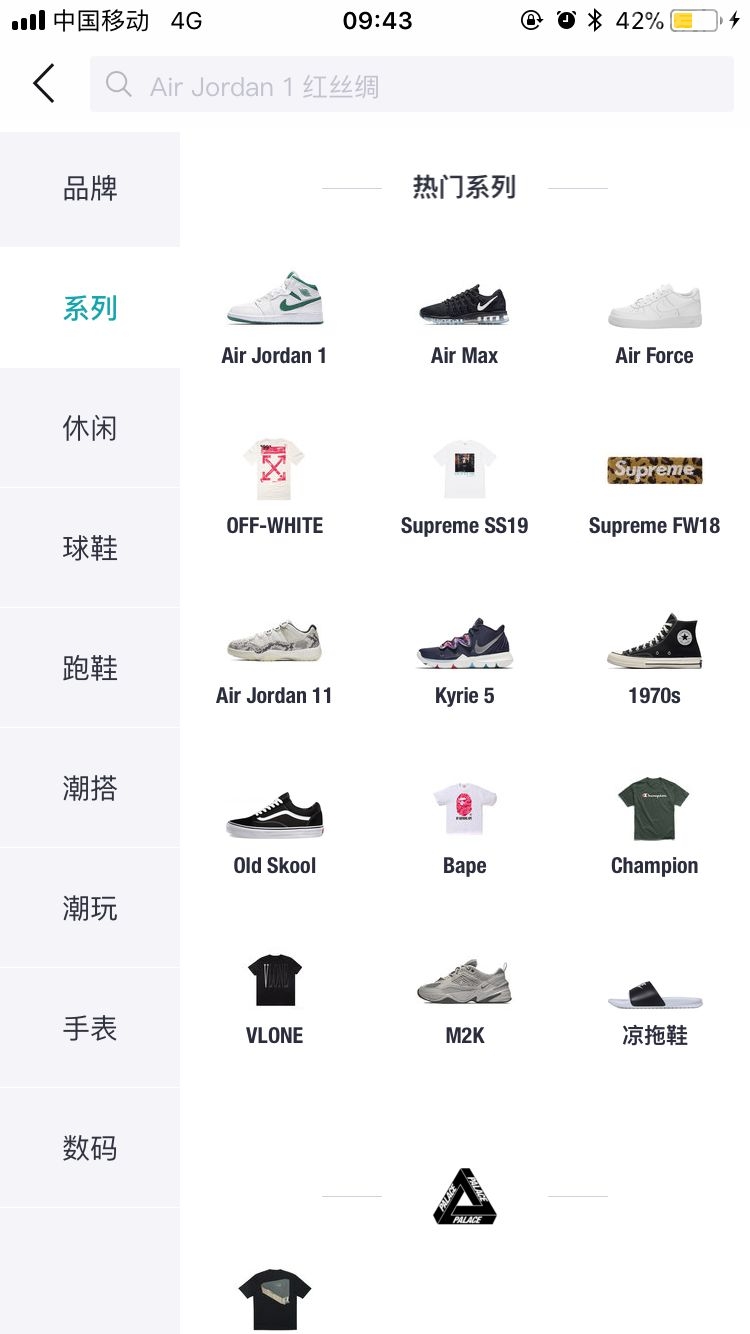Screen dimensions: 750x1334
Task: Go back using the back arrow
Action: pos(44,84)
